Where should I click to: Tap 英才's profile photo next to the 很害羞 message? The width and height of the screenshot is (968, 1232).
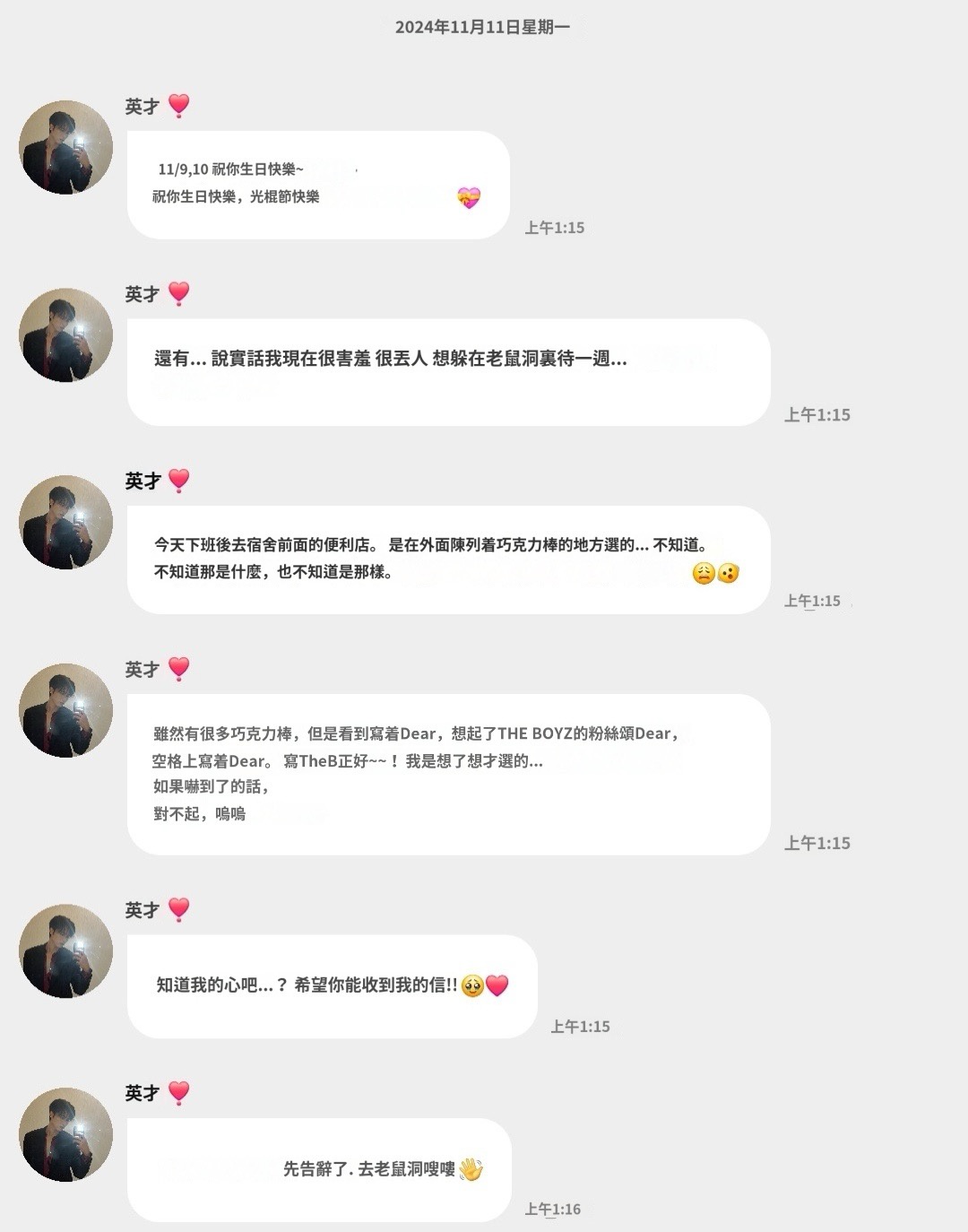click(65, 334)
